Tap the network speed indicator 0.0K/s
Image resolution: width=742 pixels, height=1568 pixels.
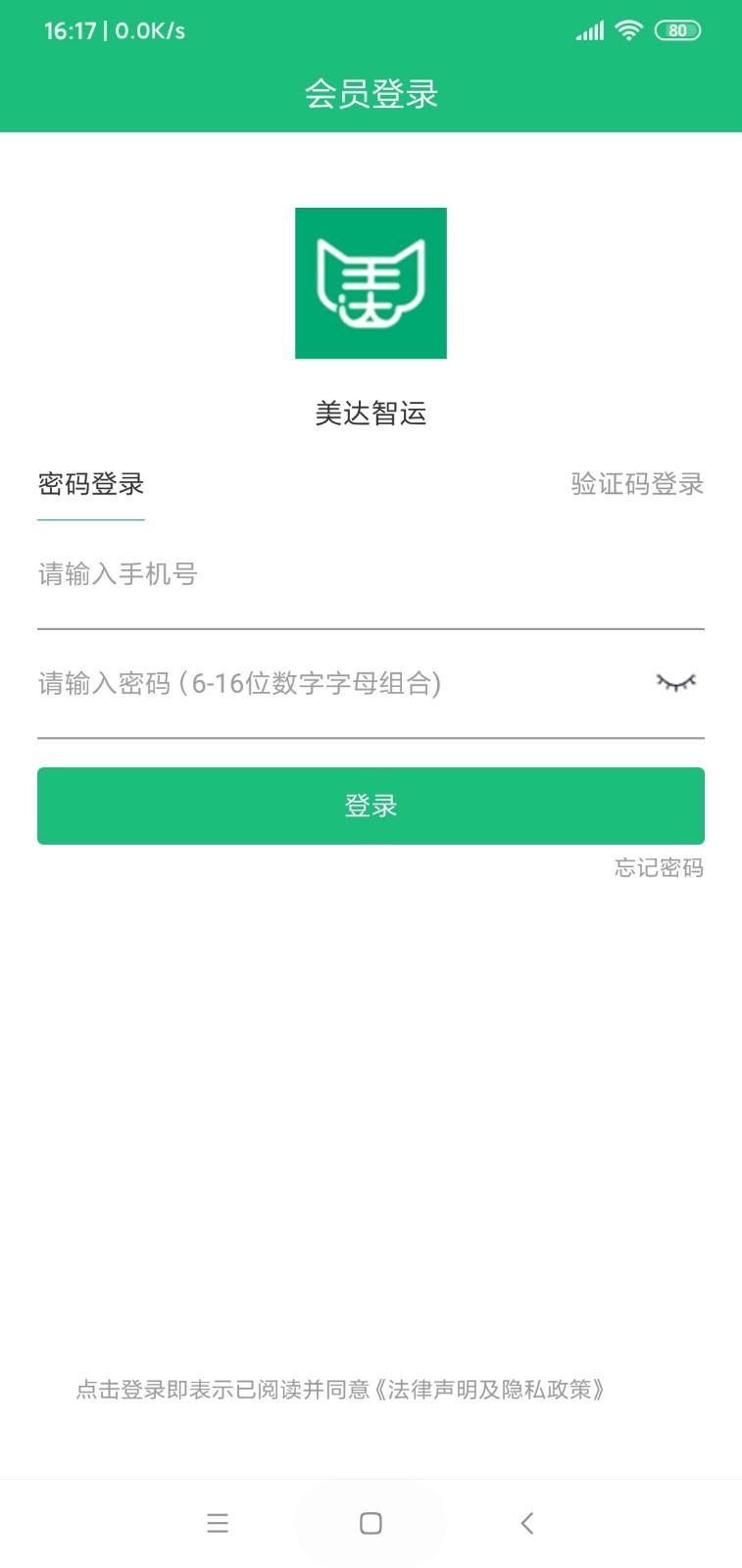pyautogui.click(x=148, y=30)
